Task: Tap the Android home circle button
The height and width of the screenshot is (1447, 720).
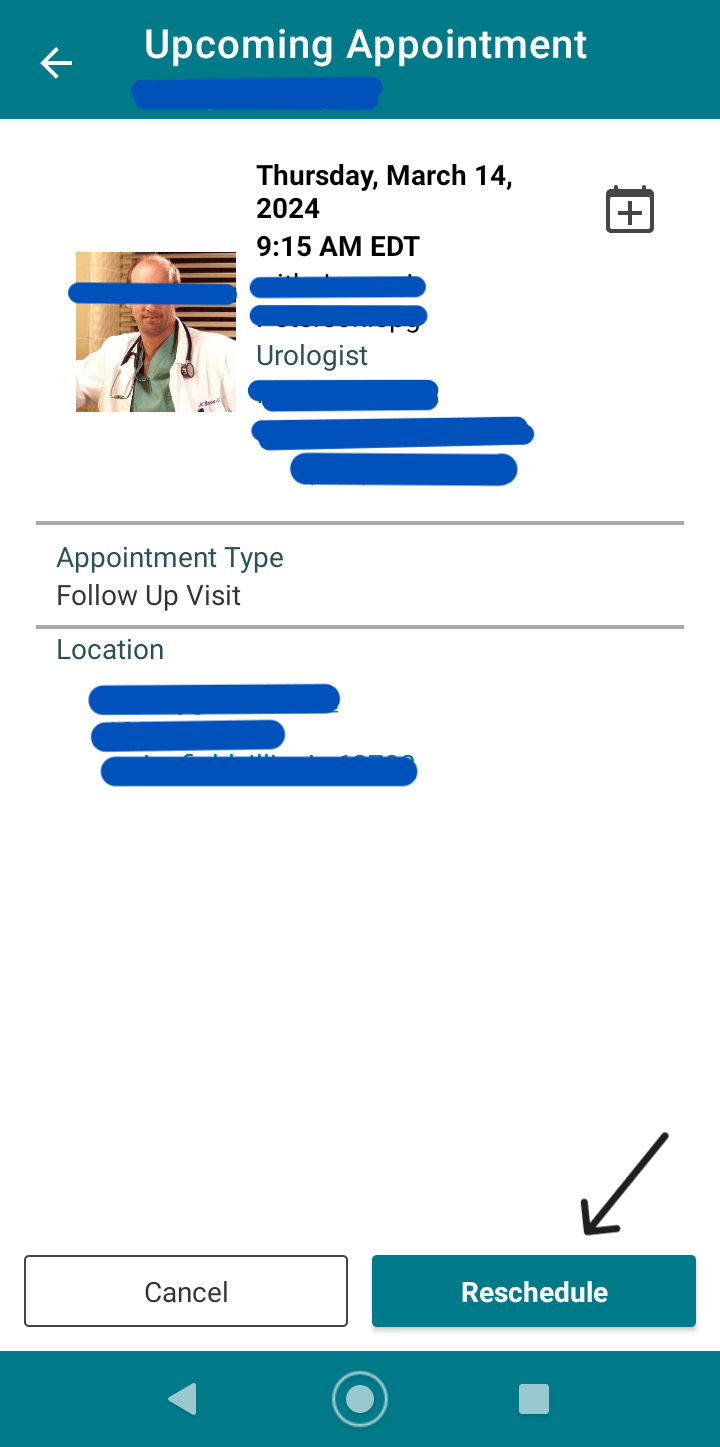Action: tap(359, 1398)
